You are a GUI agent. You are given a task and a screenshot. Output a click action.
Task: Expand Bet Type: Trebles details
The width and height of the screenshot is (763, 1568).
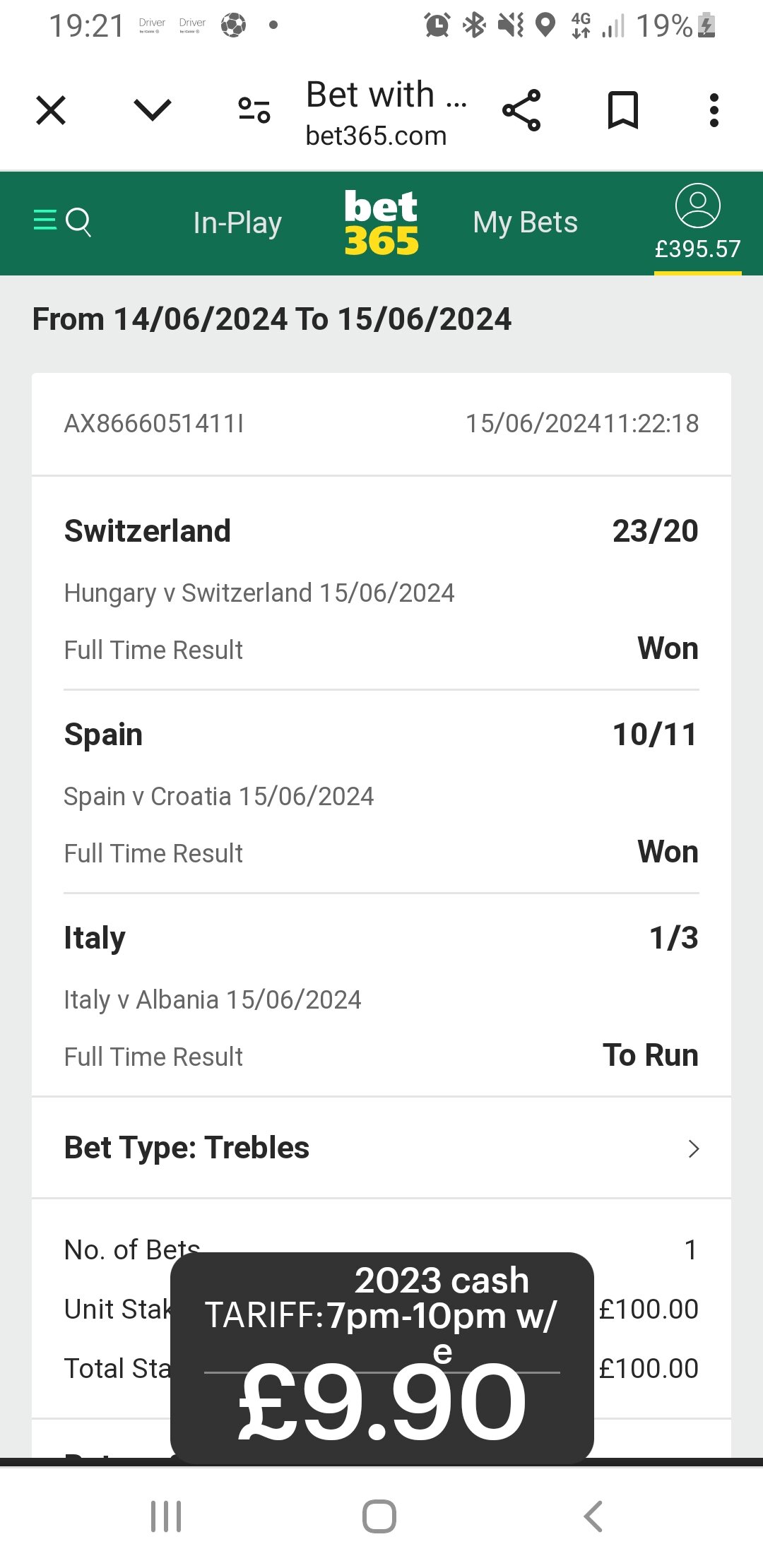tap(381, 1148)
